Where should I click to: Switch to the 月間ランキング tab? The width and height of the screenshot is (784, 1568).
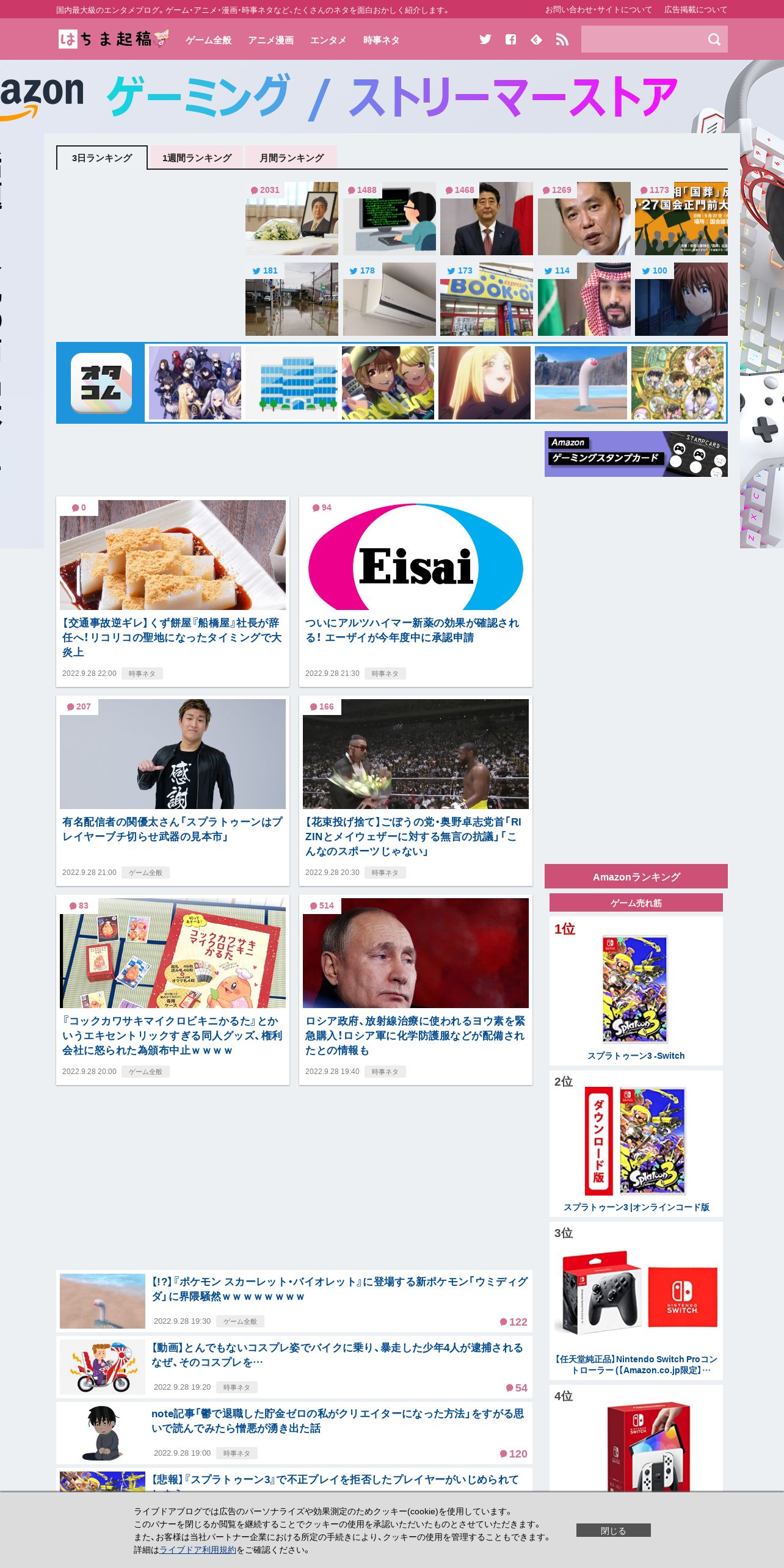coord(291,158)
